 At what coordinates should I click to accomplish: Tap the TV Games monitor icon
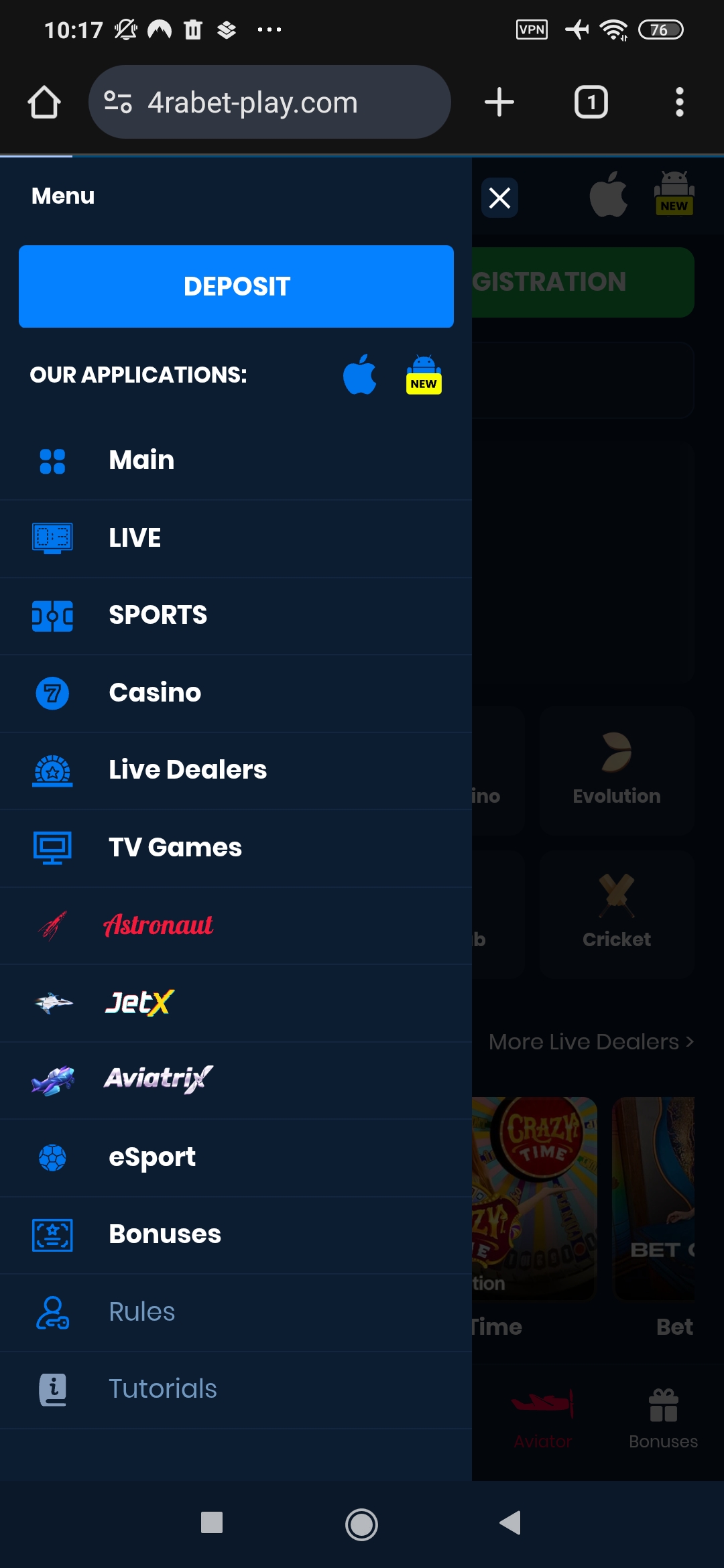pyautogui.click(x=52, y=848)
